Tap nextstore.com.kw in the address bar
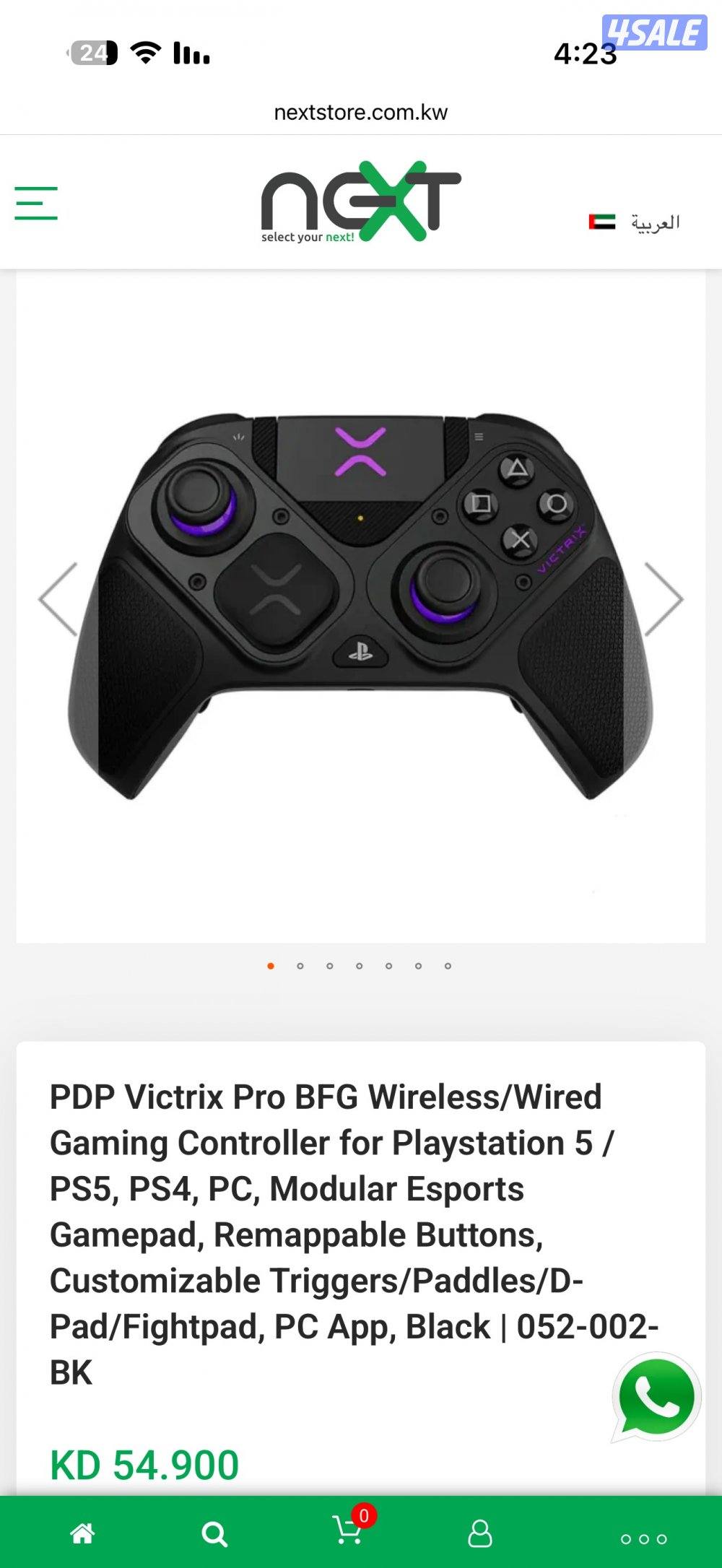This screenshot has height=1568, width=722. (360, 112)
